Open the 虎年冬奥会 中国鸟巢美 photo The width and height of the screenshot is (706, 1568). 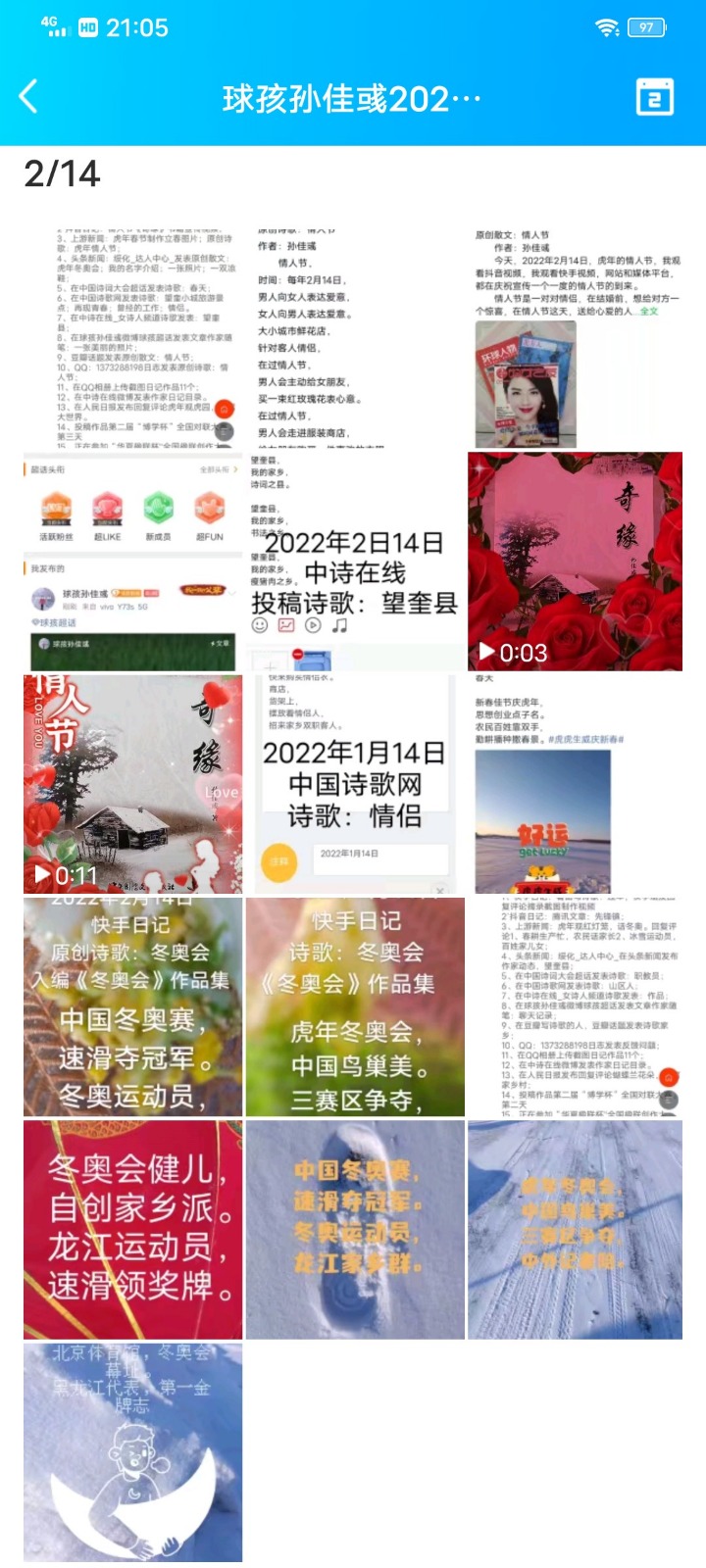354,1006
